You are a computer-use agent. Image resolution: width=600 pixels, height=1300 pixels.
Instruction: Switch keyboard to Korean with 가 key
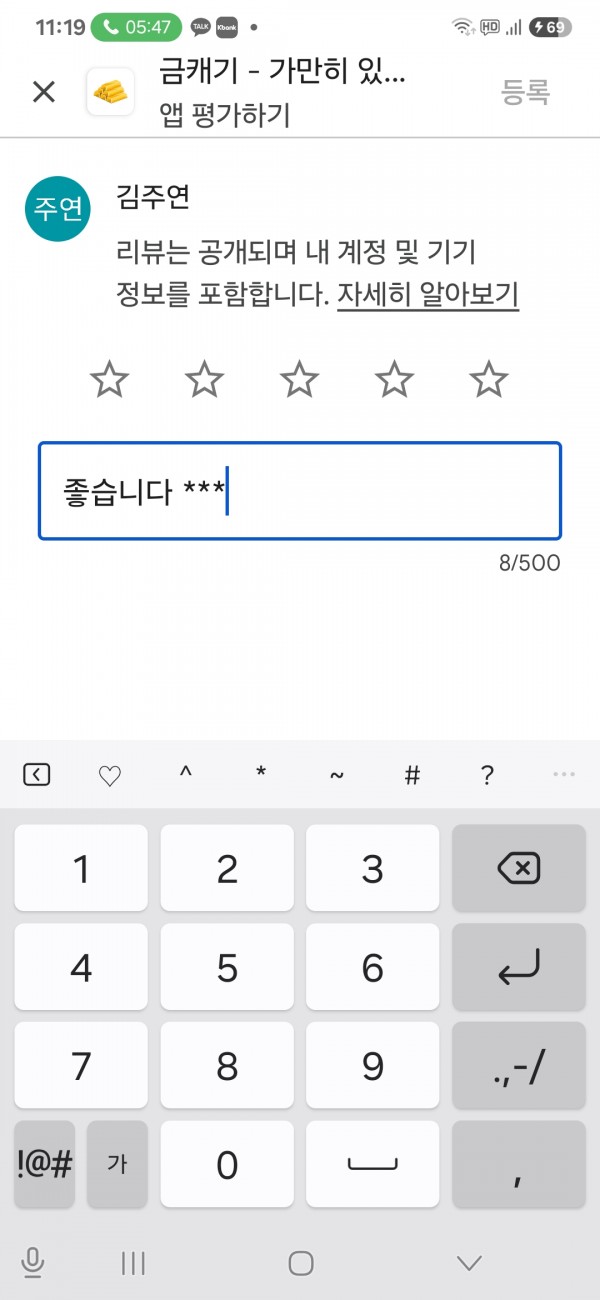point(117,1164)
